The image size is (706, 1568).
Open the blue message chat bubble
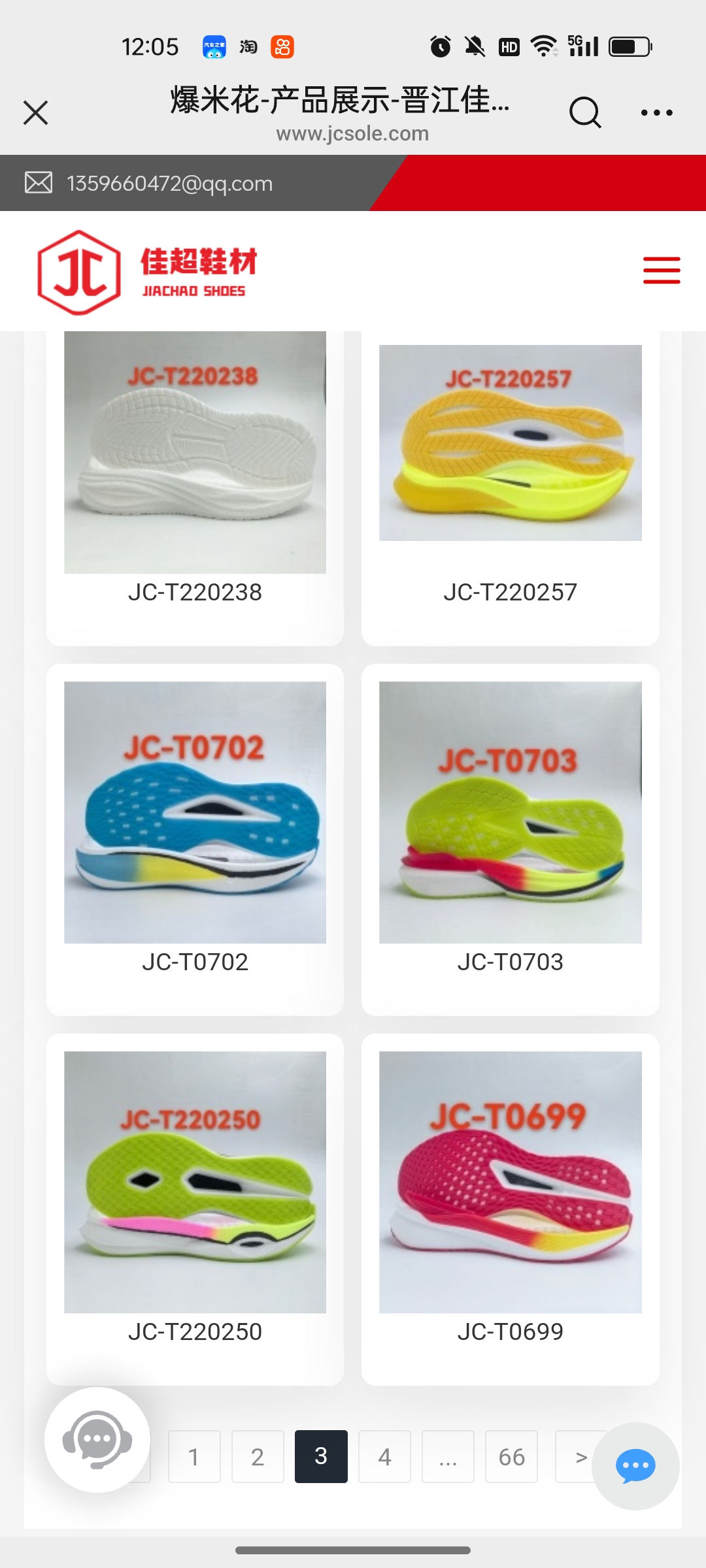click(635, 1467)
